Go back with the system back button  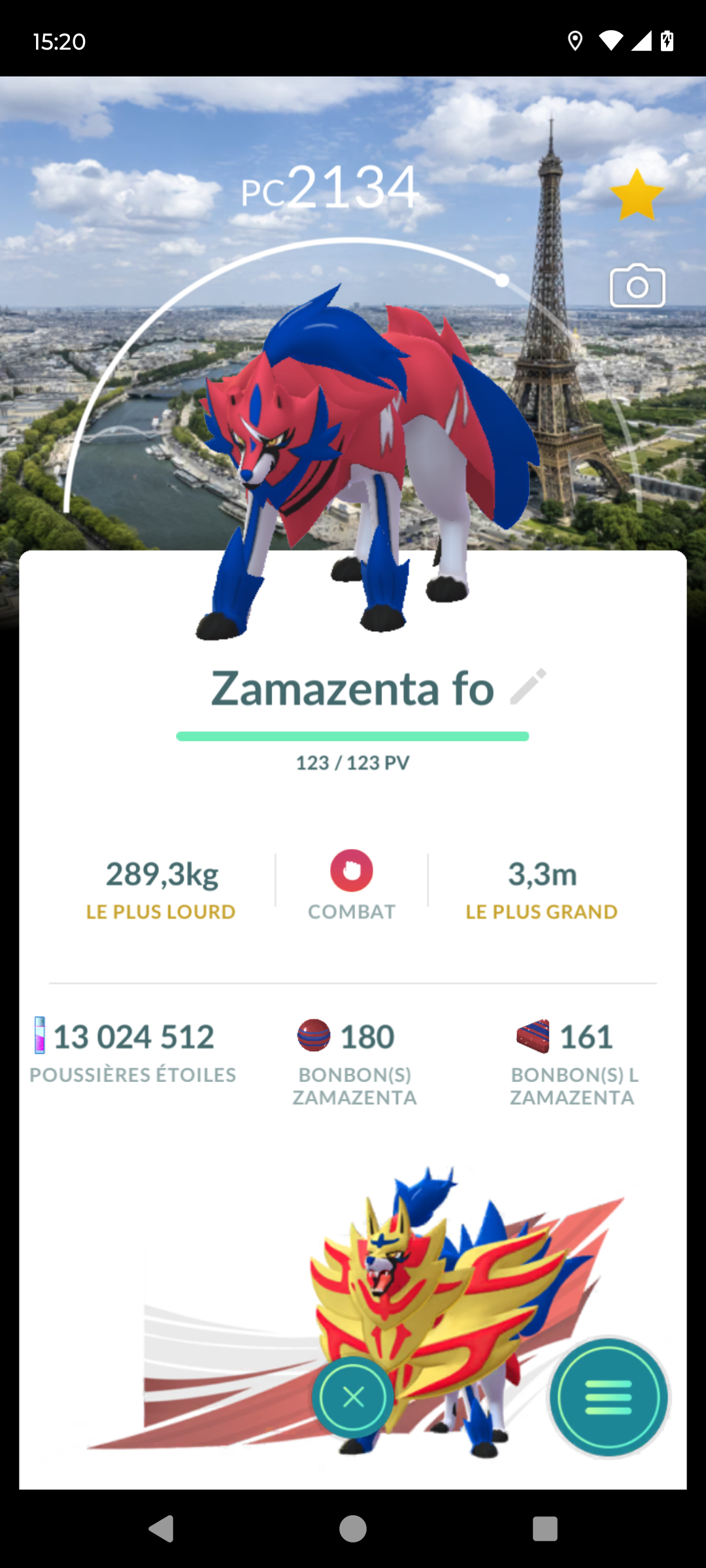161,1529
